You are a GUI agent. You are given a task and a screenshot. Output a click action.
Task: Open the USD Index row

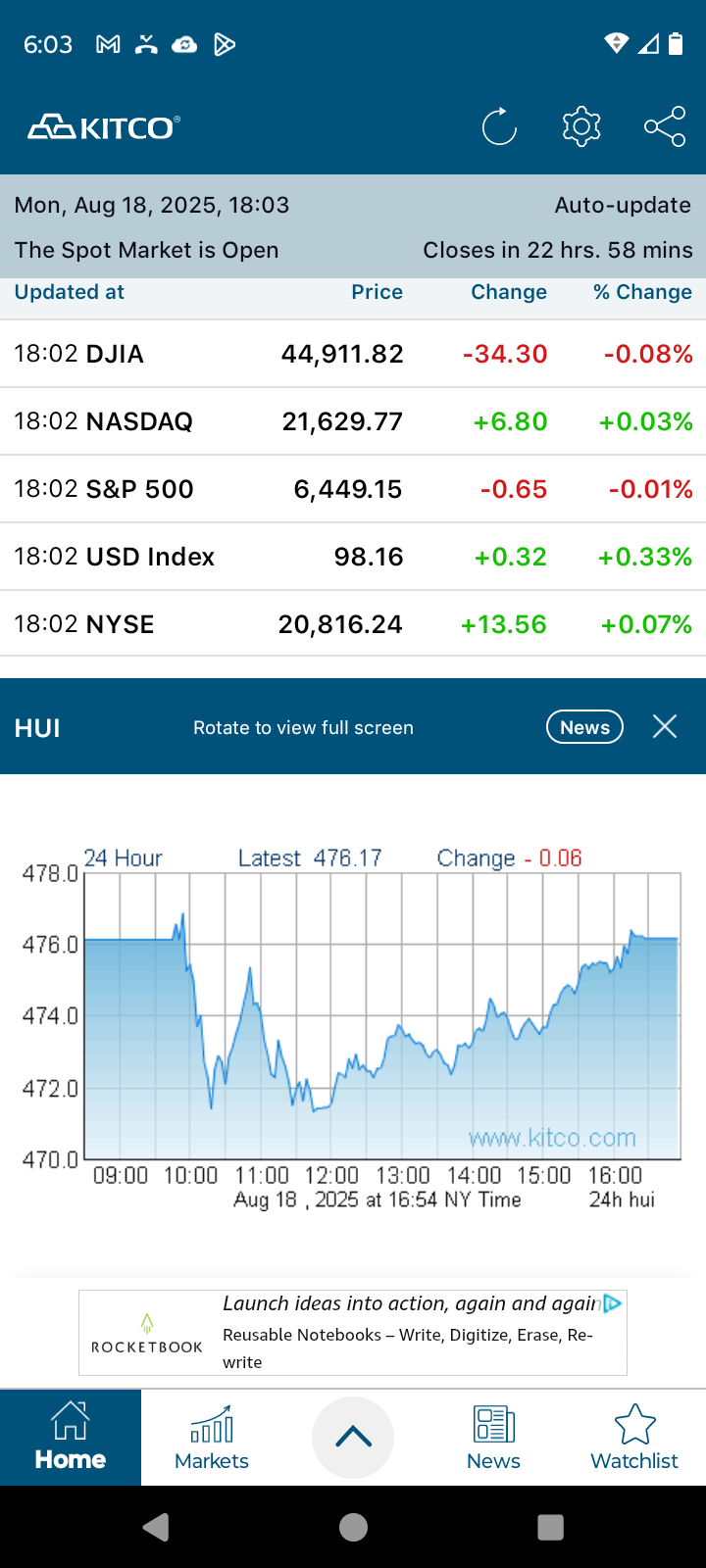(x=353, y=557)
